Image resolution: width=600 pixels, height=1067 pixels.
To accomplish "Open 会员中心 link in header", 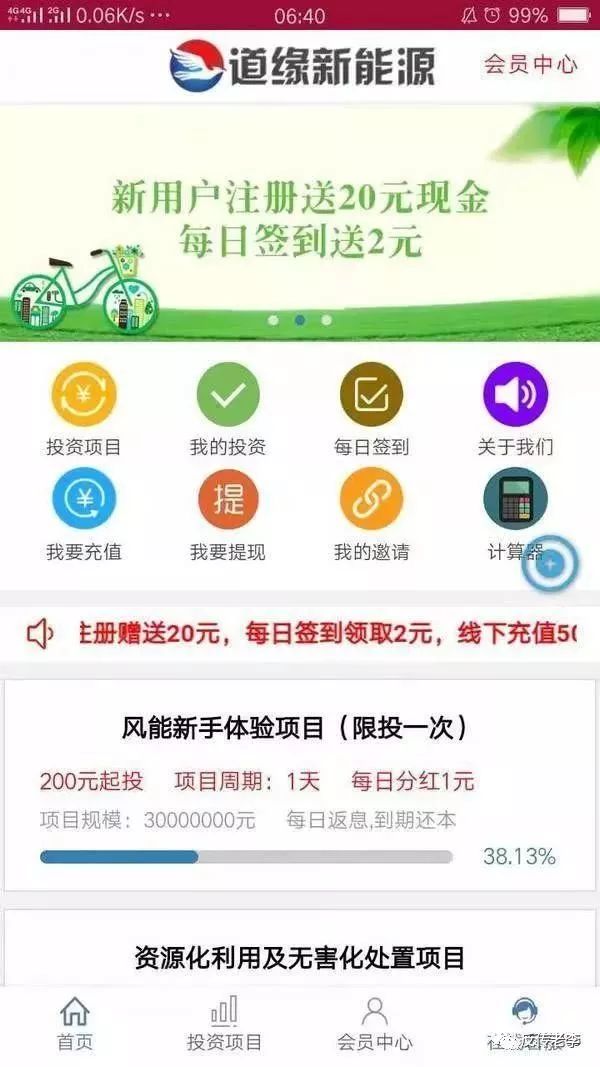I will point(530,64).
